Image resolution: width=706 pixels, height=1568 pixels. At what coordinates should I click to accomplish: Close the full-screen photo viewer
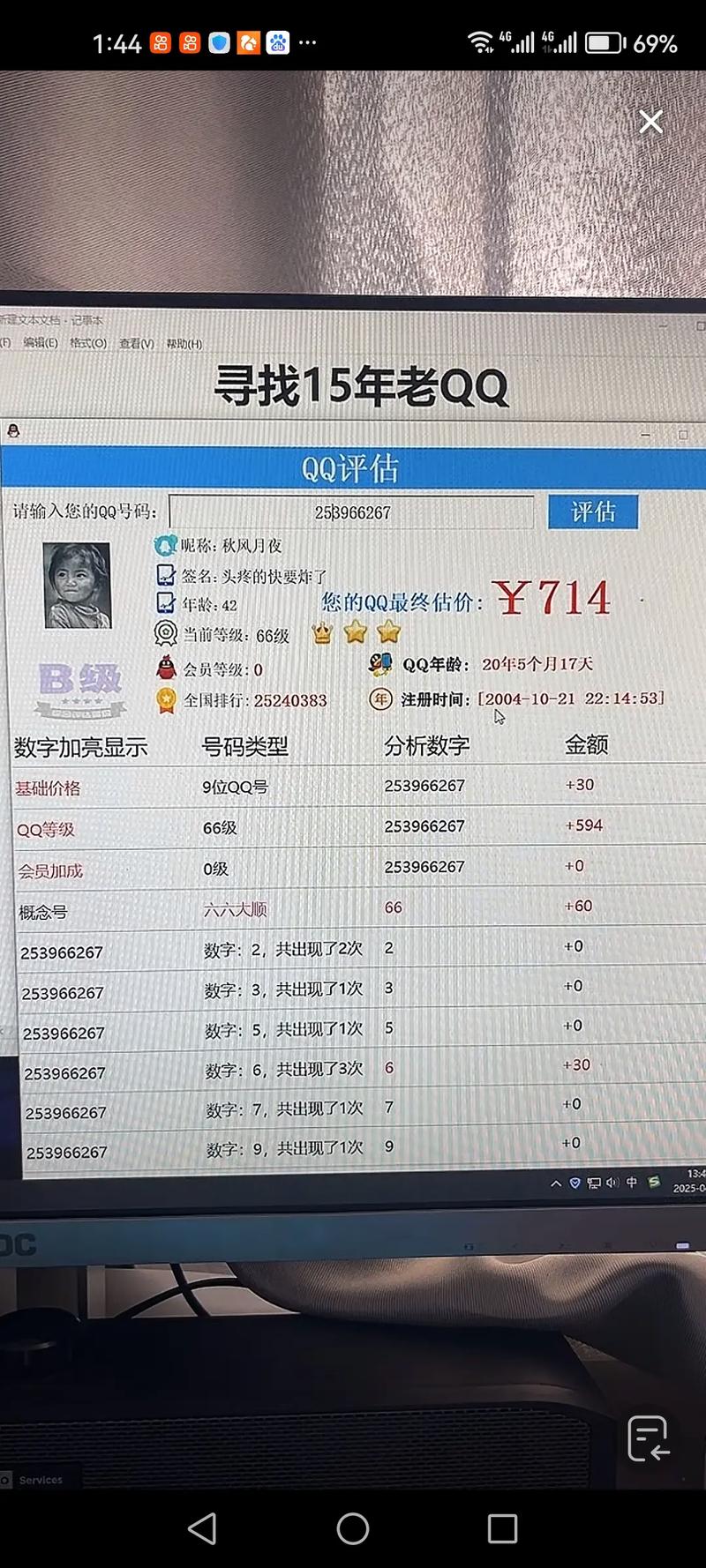click(650, 122)
